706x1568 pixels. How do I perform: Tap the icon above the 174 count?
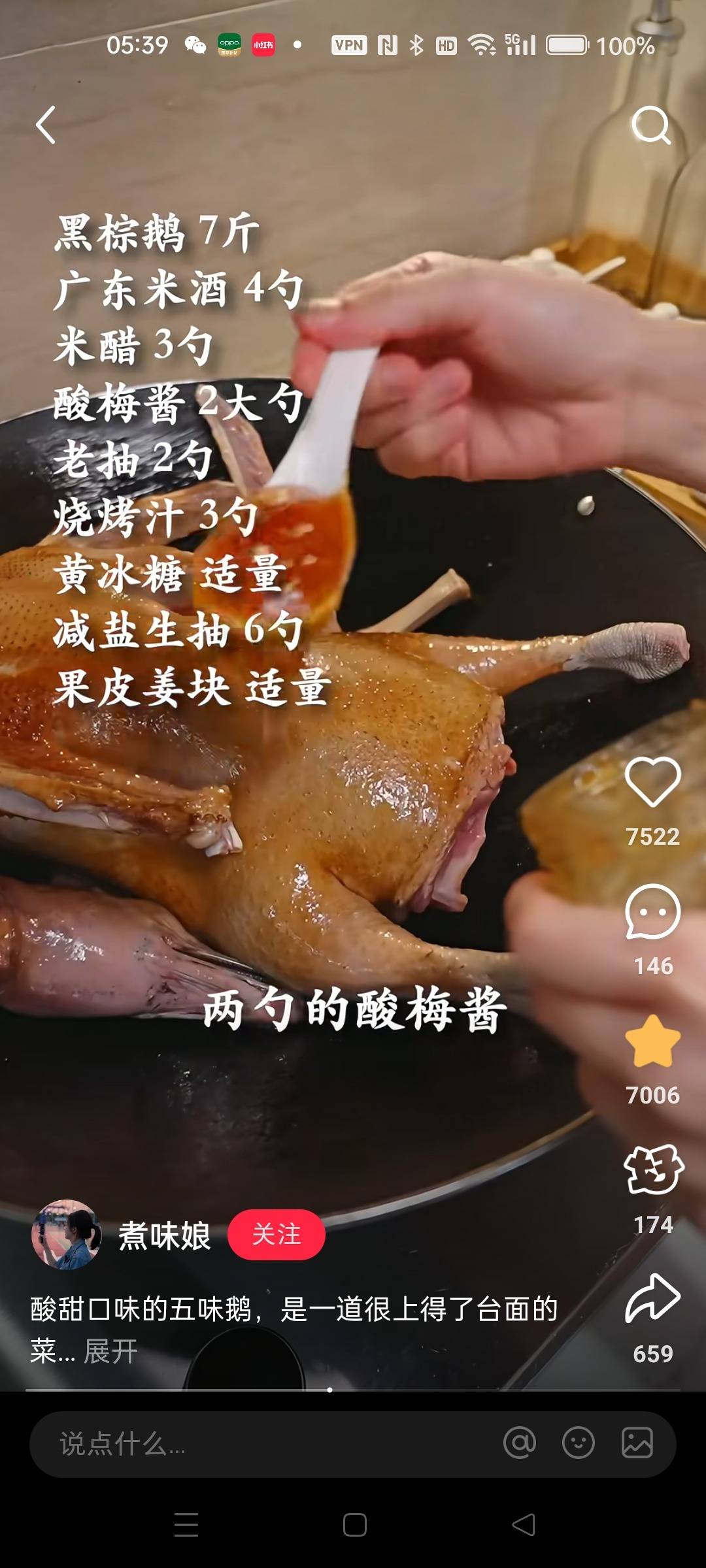652,1171
